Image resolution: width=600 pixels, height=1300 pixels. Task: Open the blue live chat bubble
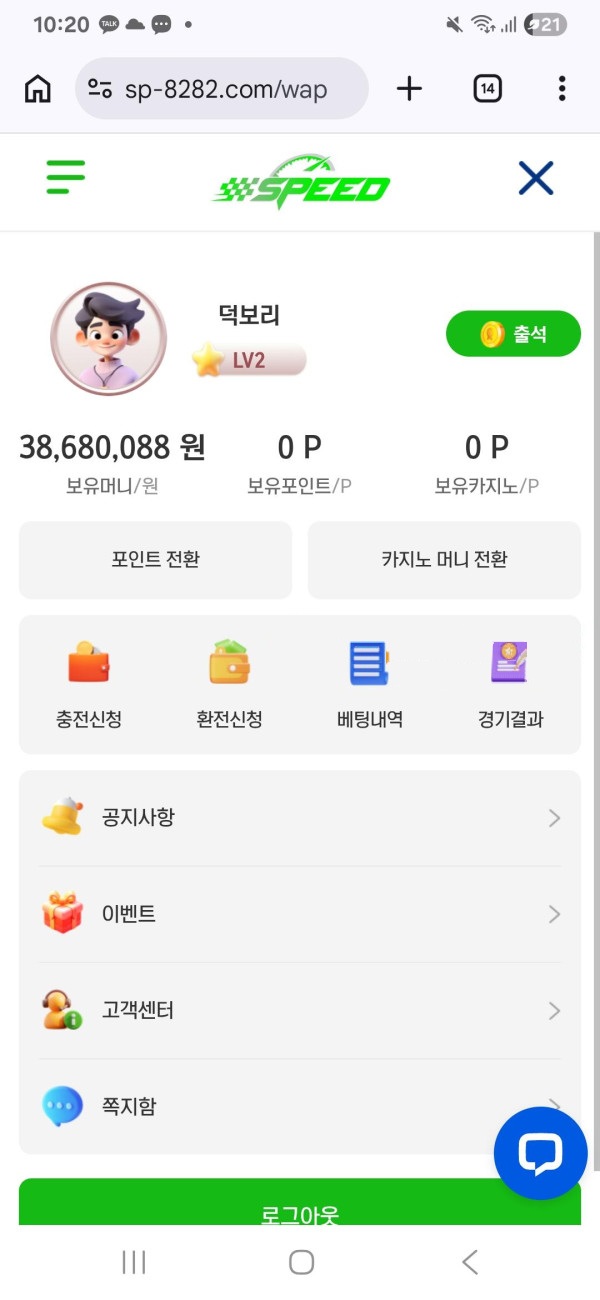(540, 1154)
